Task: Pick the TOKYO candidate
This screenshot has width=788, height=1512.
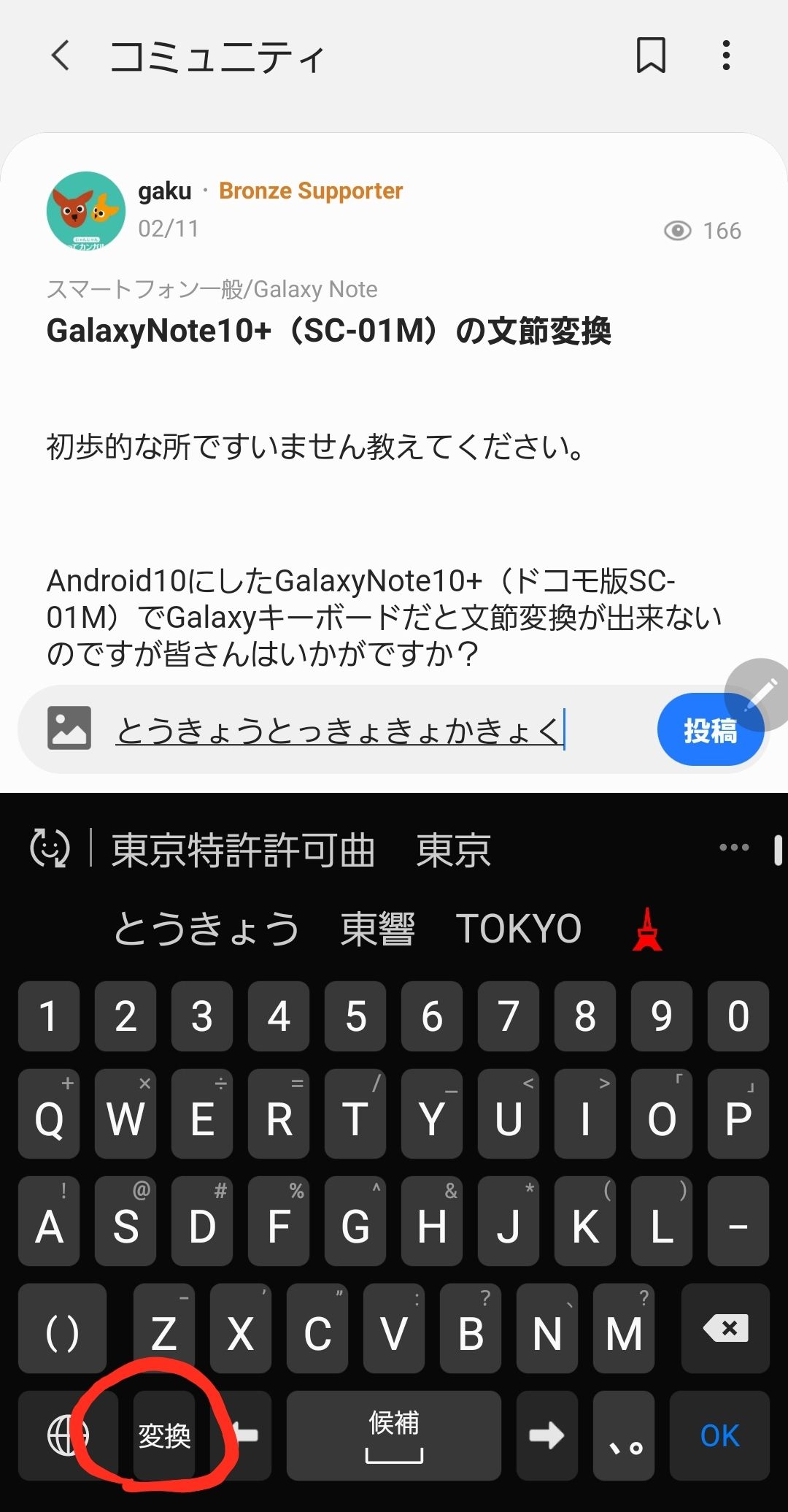Action: click(x=518, y=929)
